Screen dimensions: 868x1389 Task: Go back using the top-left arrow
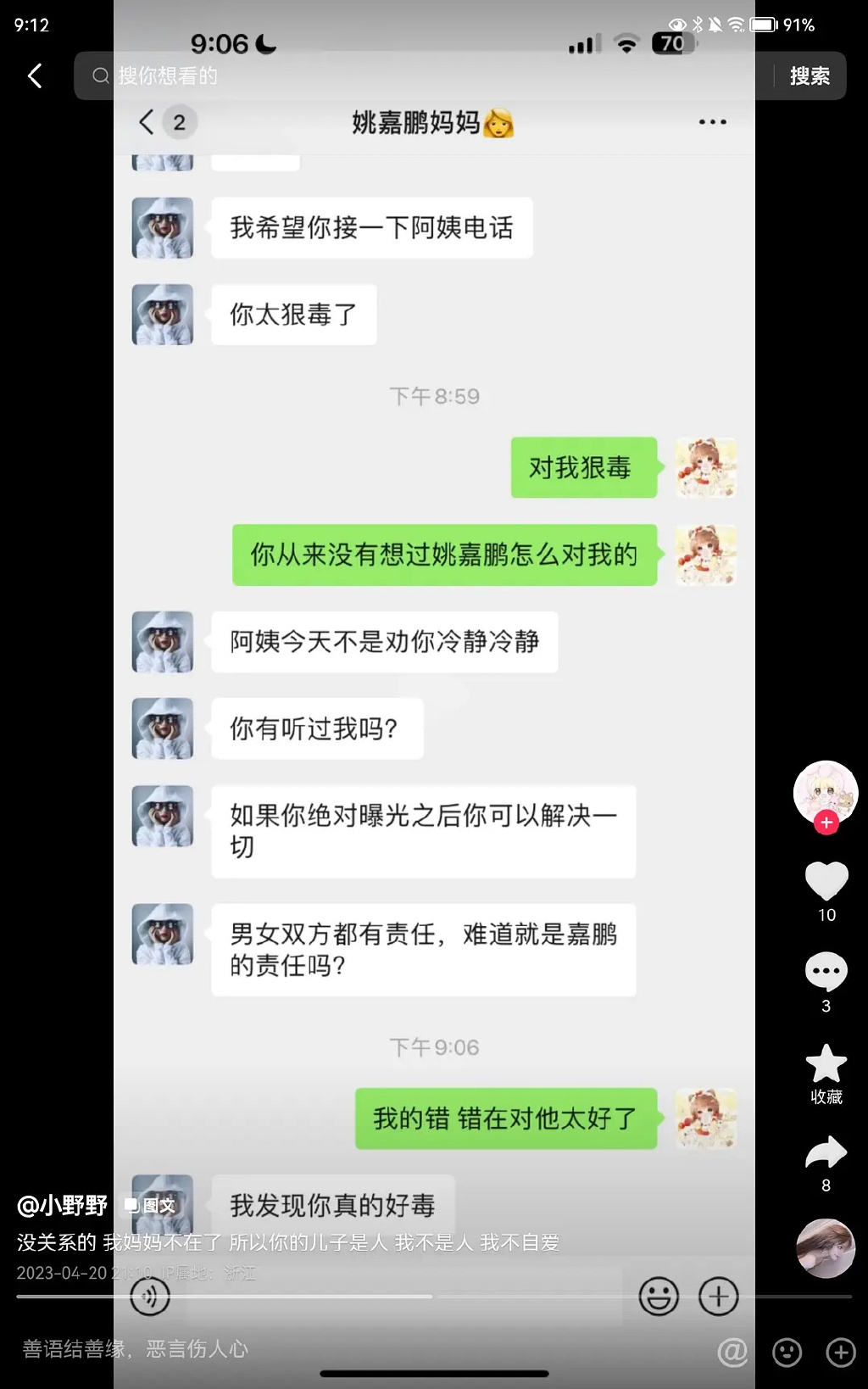coord(35,76)
